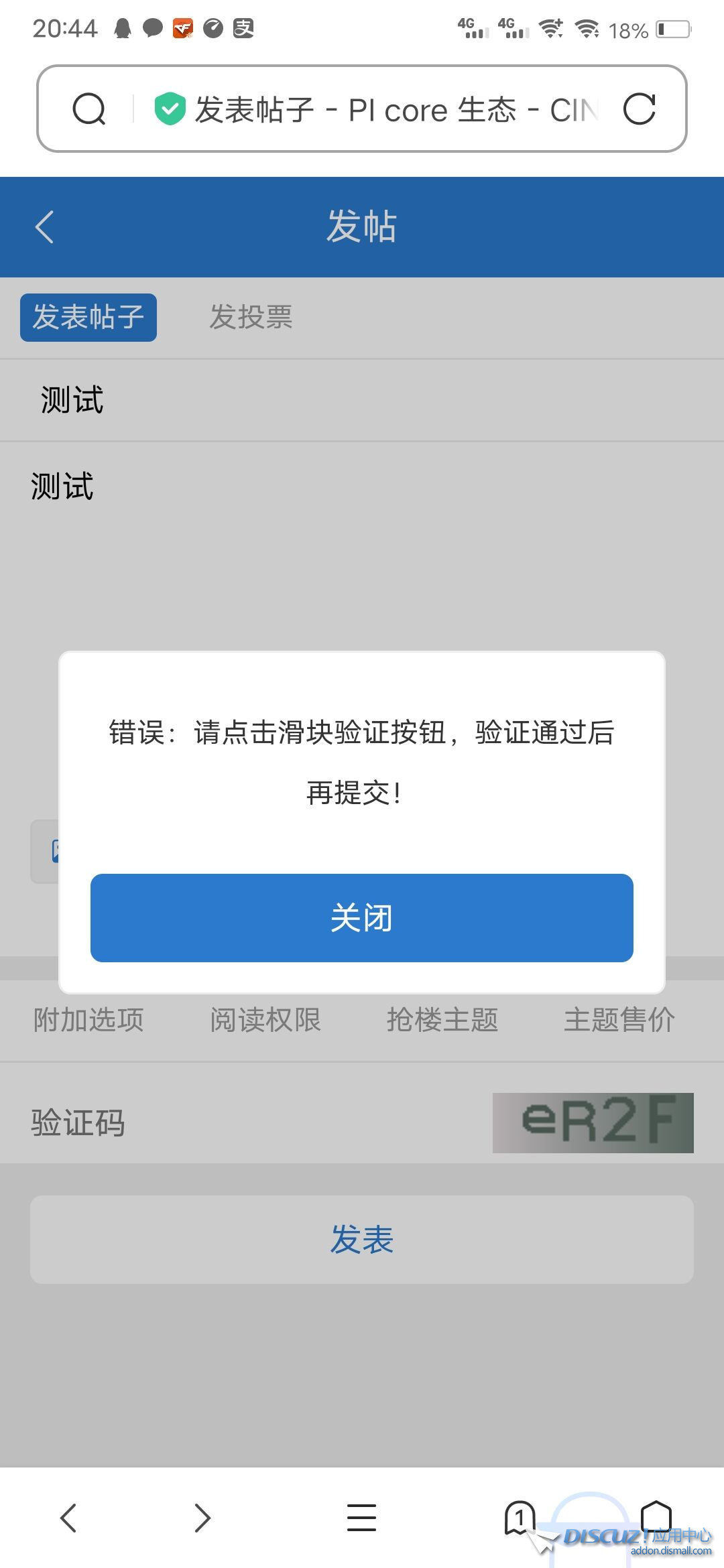Refresh the eR2F captcha image

(593, 1123)
